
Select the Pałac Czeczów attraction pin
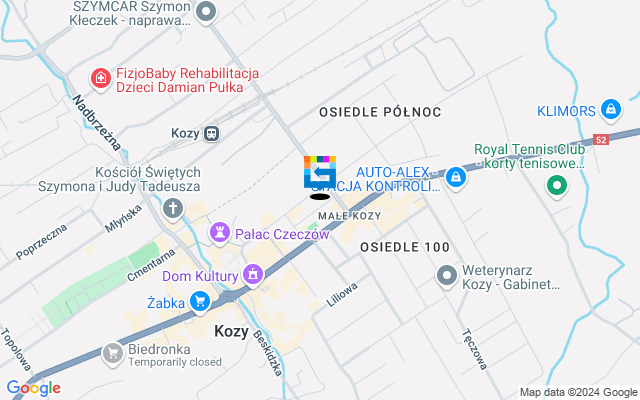point(219,233)
